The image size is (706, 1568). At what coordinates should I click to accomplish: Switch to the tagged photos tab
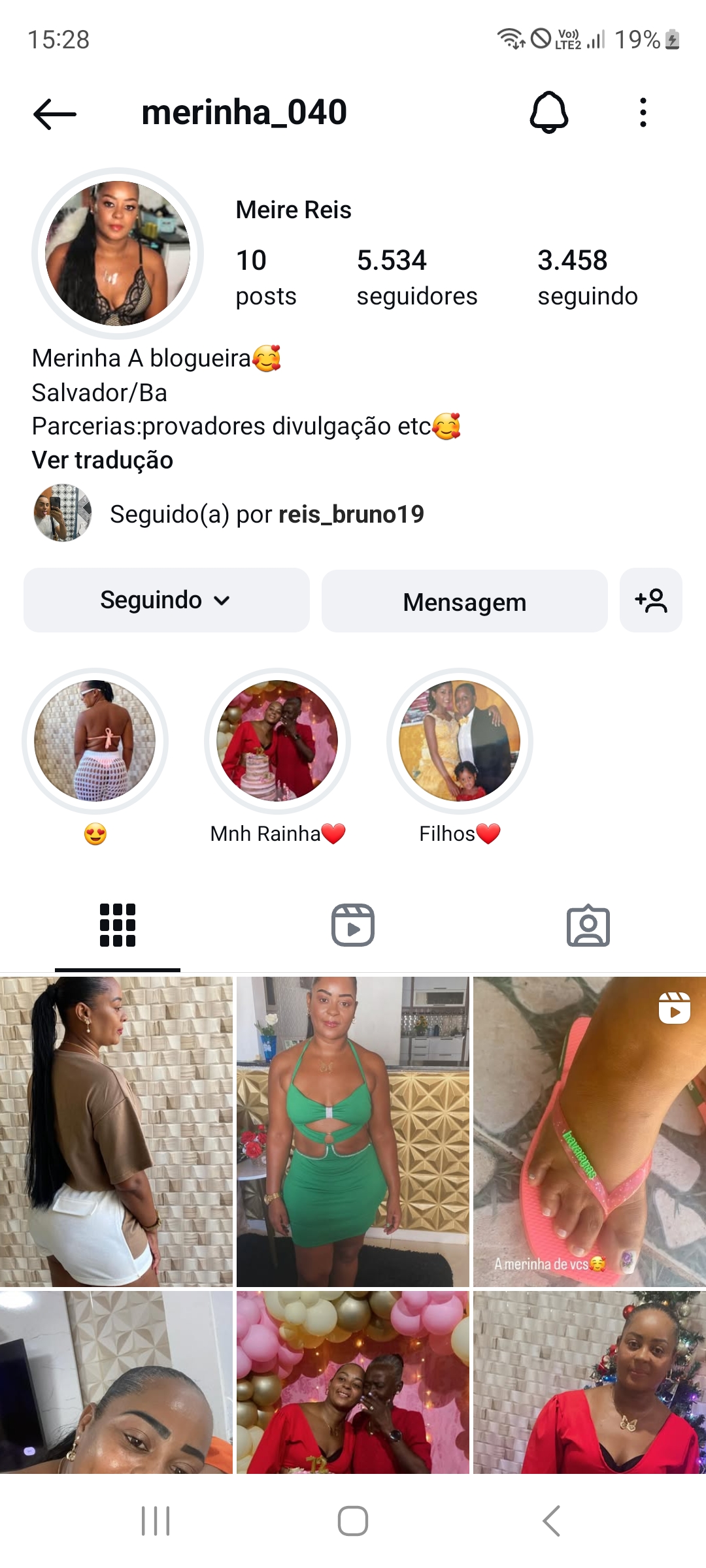[588, 925]
